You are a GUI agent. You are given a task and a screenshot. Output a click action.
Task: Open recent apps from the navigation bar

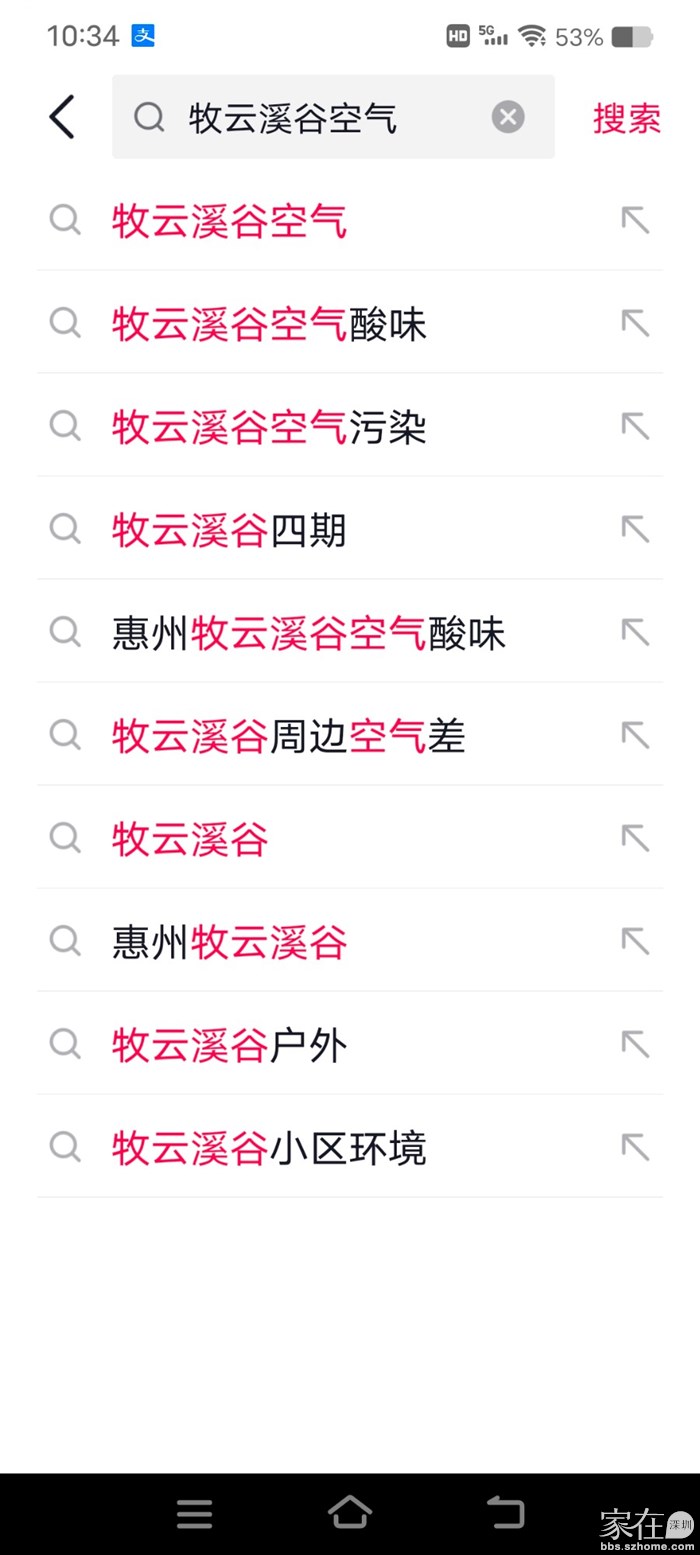pos(195,1513)
